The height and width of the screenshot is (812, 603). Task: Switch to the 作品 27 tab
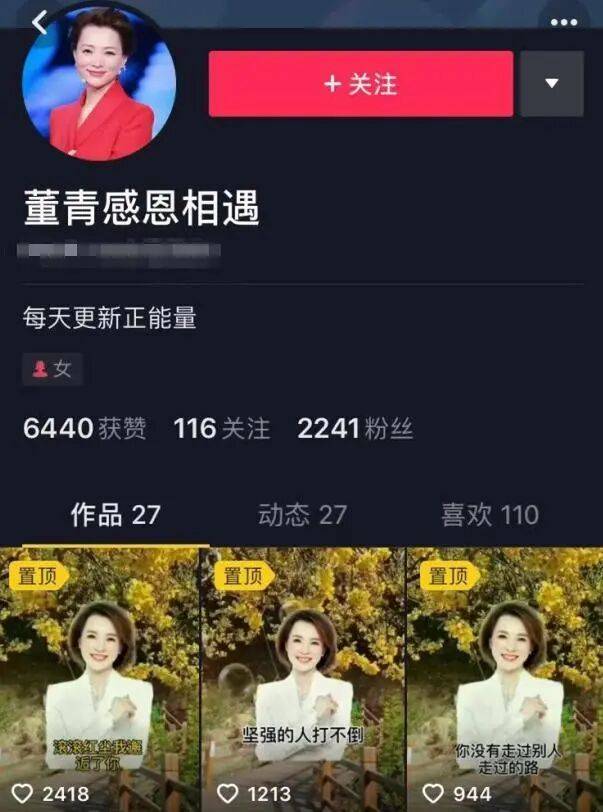[x=115, y=515]
